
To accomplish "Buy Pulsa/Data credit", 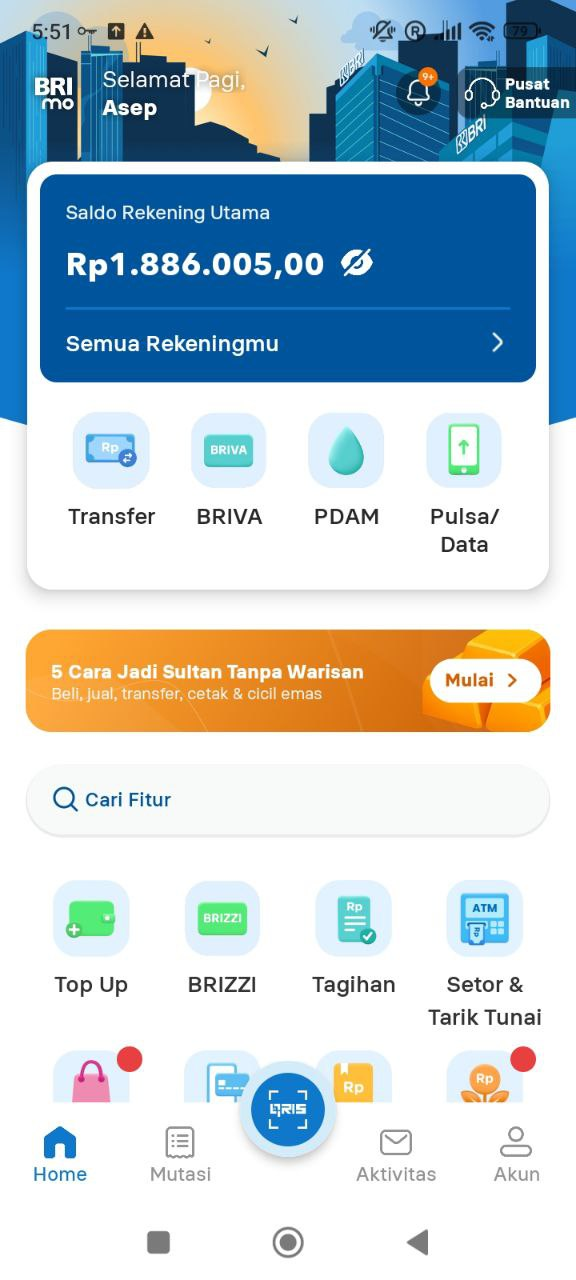I will pos(464,486).
